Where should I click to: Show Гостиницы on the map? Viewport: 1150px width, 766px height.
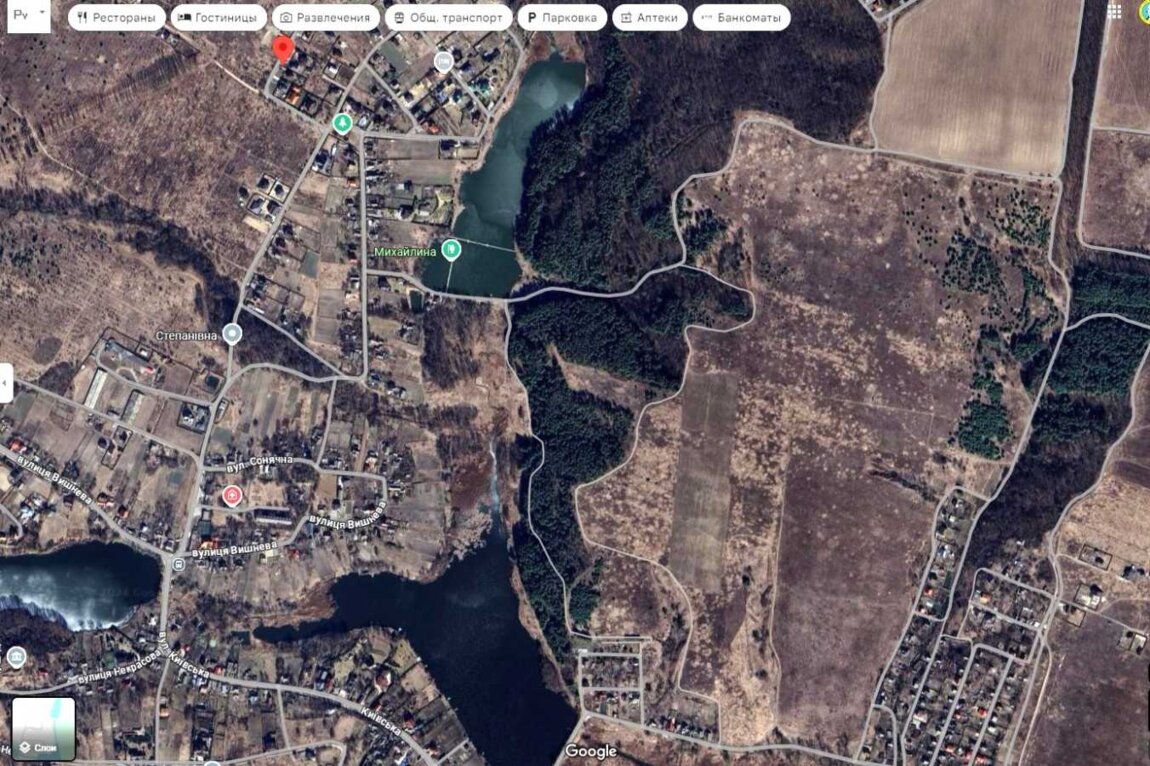pyautogui.click(x=219, y=18)
